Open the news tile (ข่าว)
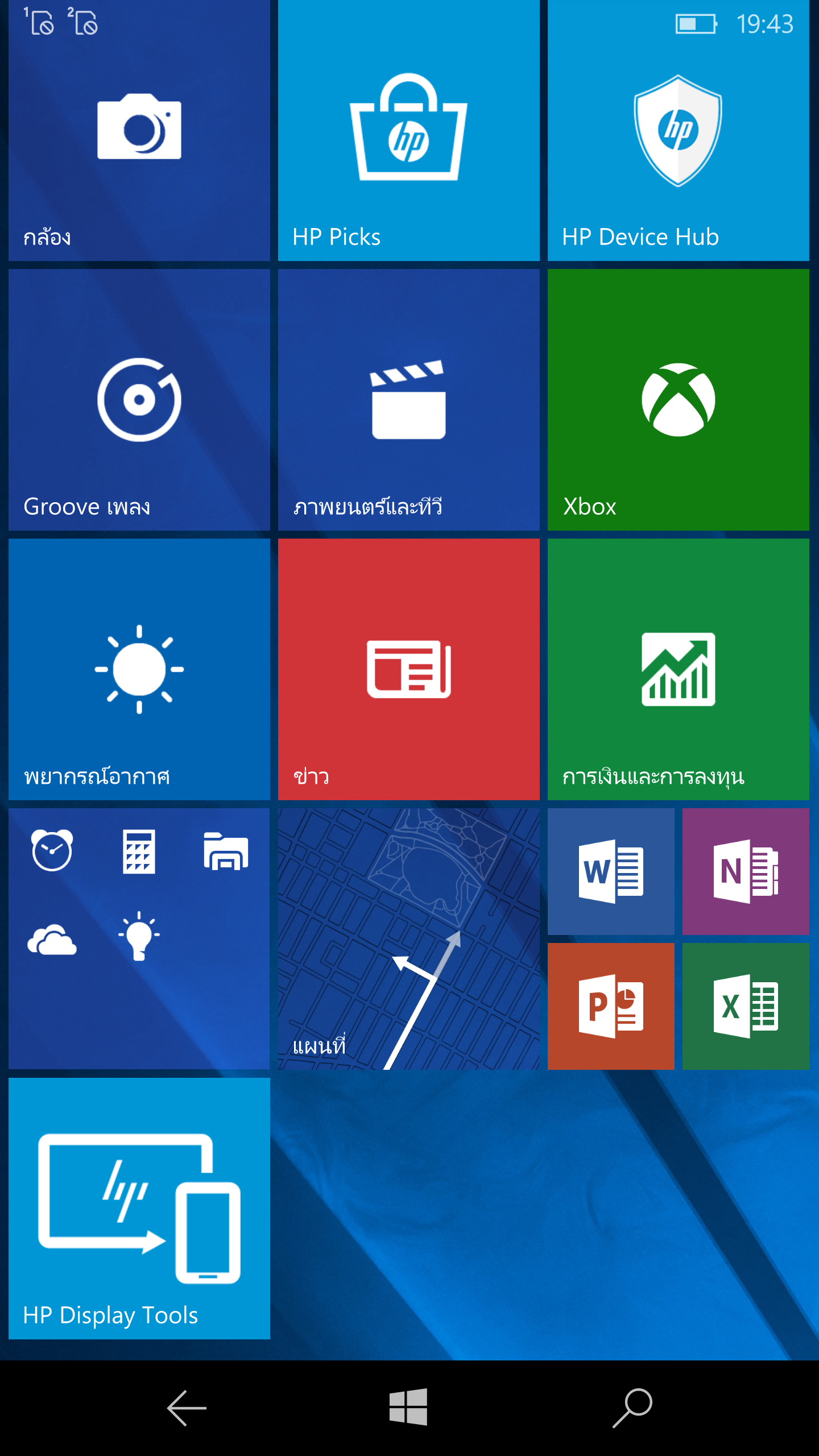 [409, 669]
